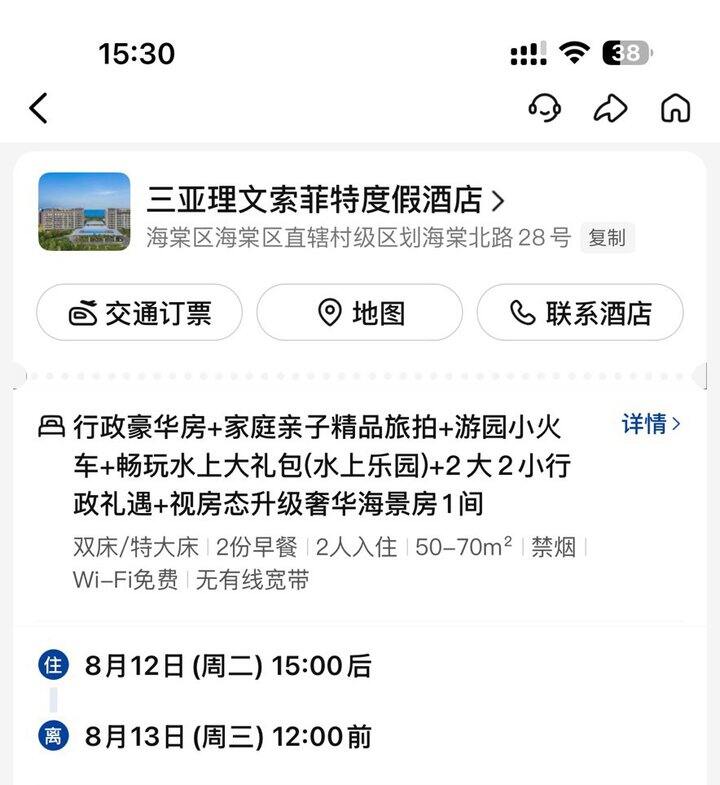The height and width of the screenshot is (785, 720).
Task: Open the hotel thumbnail photo
Action: [84, 212]
